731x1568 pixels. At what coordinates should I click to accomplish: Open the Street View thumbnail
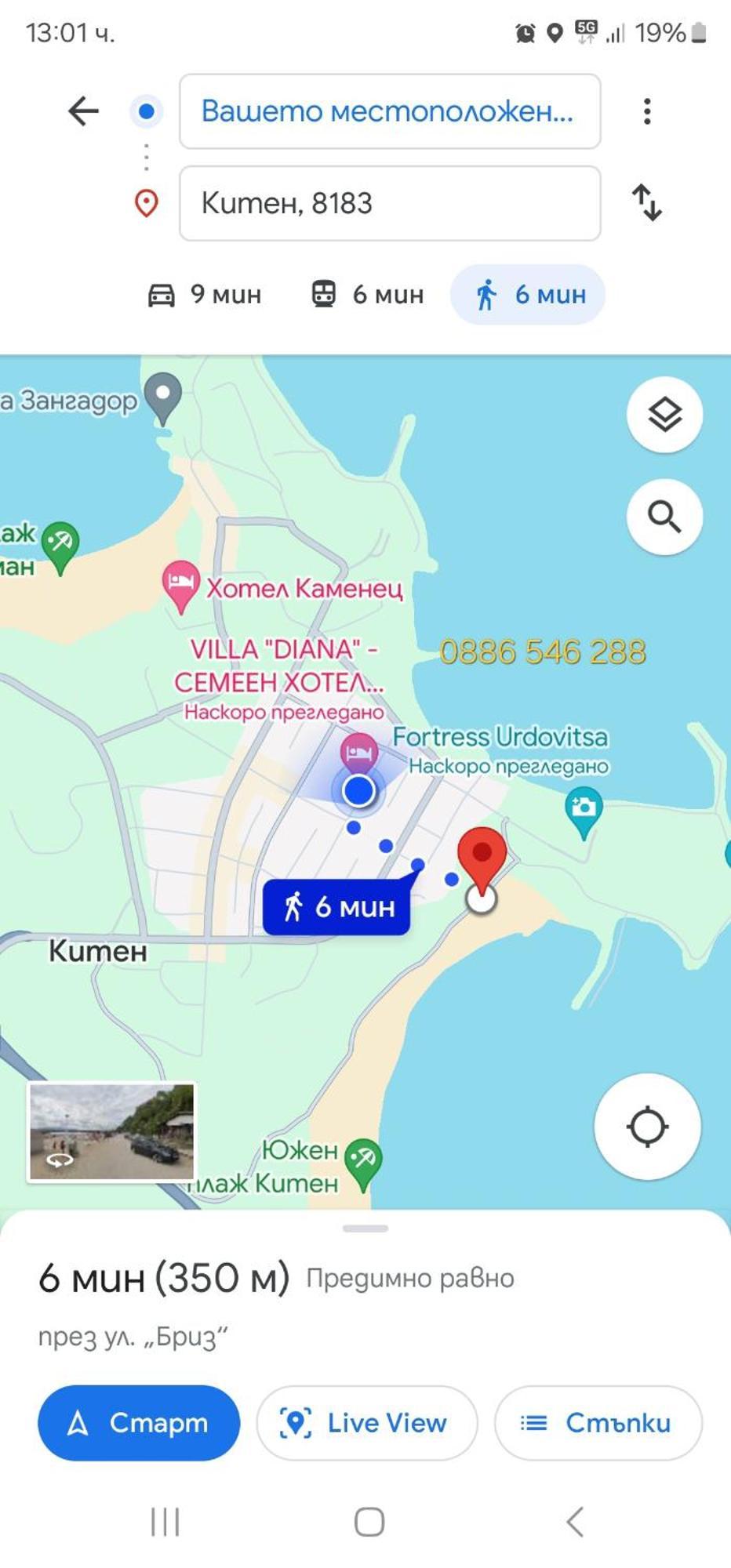(x=111, y=1131)
